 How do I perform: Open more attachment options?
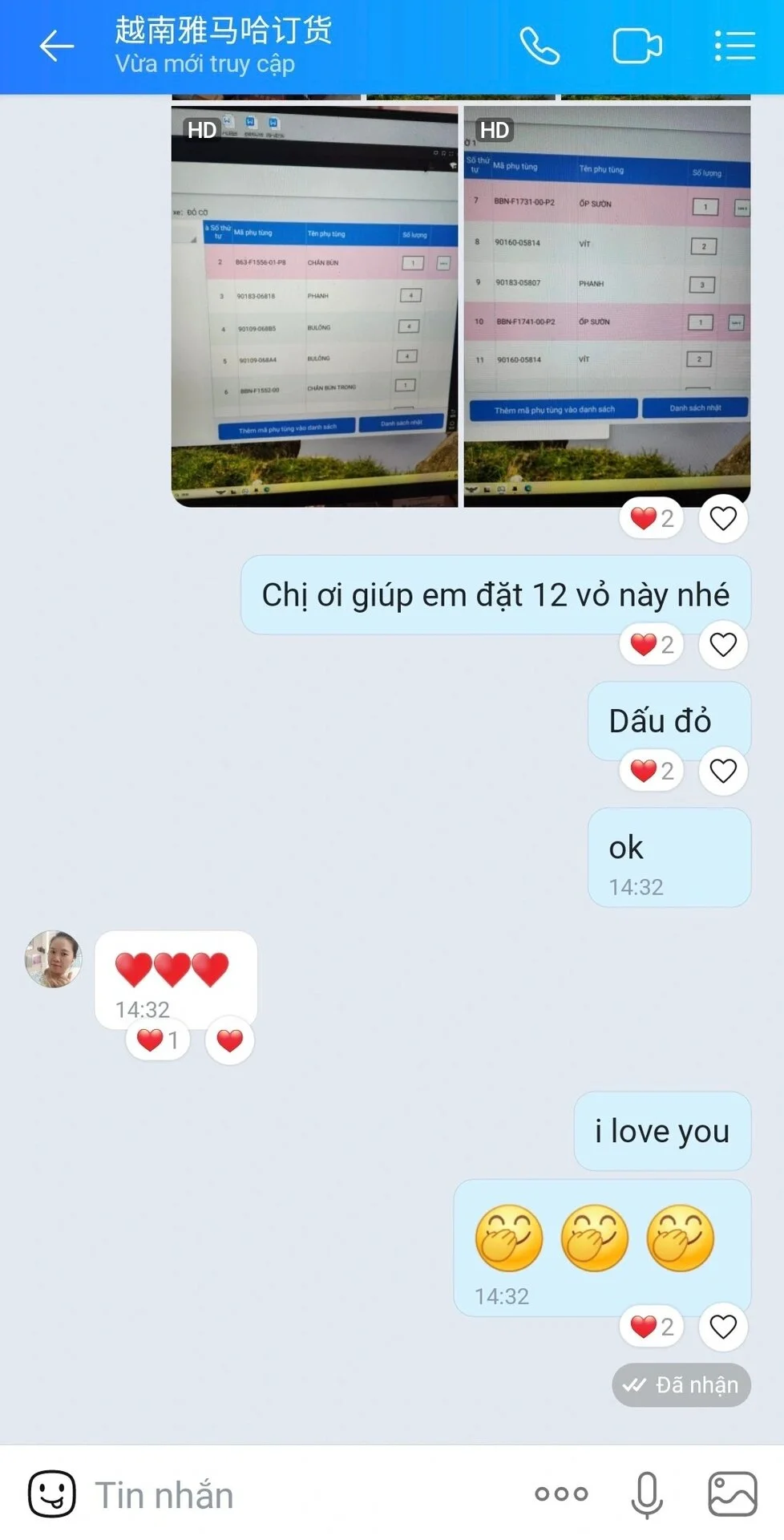[x=561, y=1494]
